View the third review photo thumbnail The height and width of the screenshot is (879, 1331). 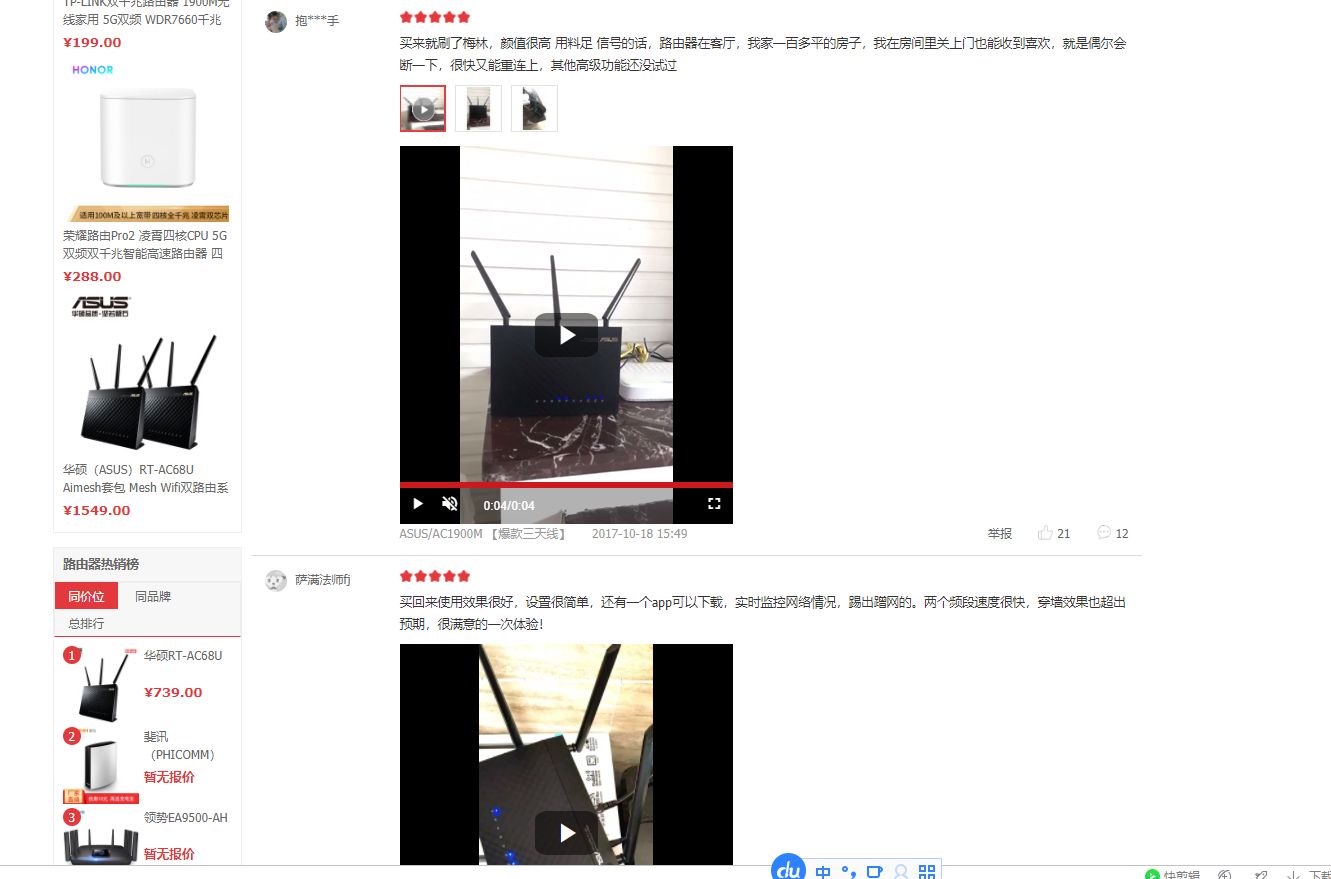534,108
